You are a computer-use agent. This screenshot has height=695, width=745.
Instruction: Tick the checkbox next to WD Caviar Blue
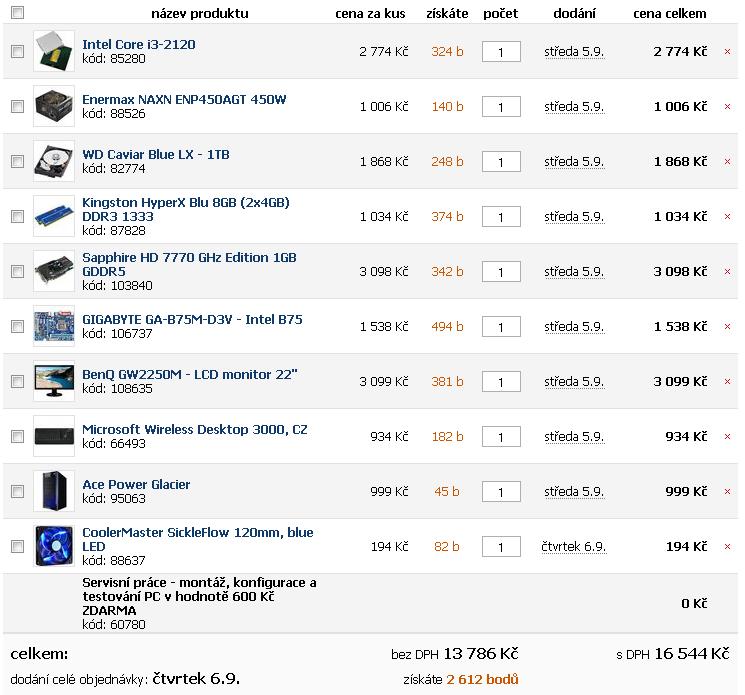tap(17, 161)
